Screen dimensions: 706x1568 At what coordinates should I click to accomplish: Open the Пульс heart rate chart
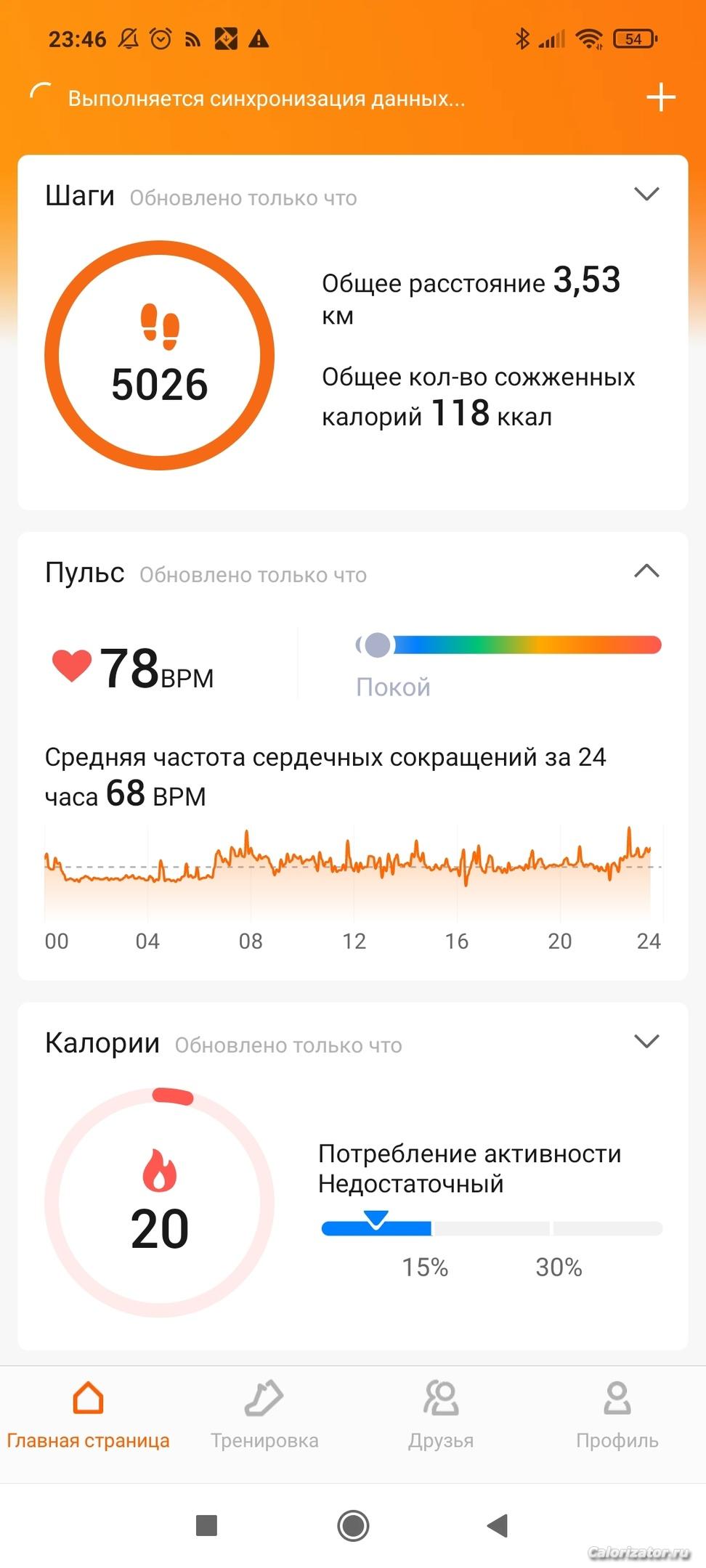[353, 875]
